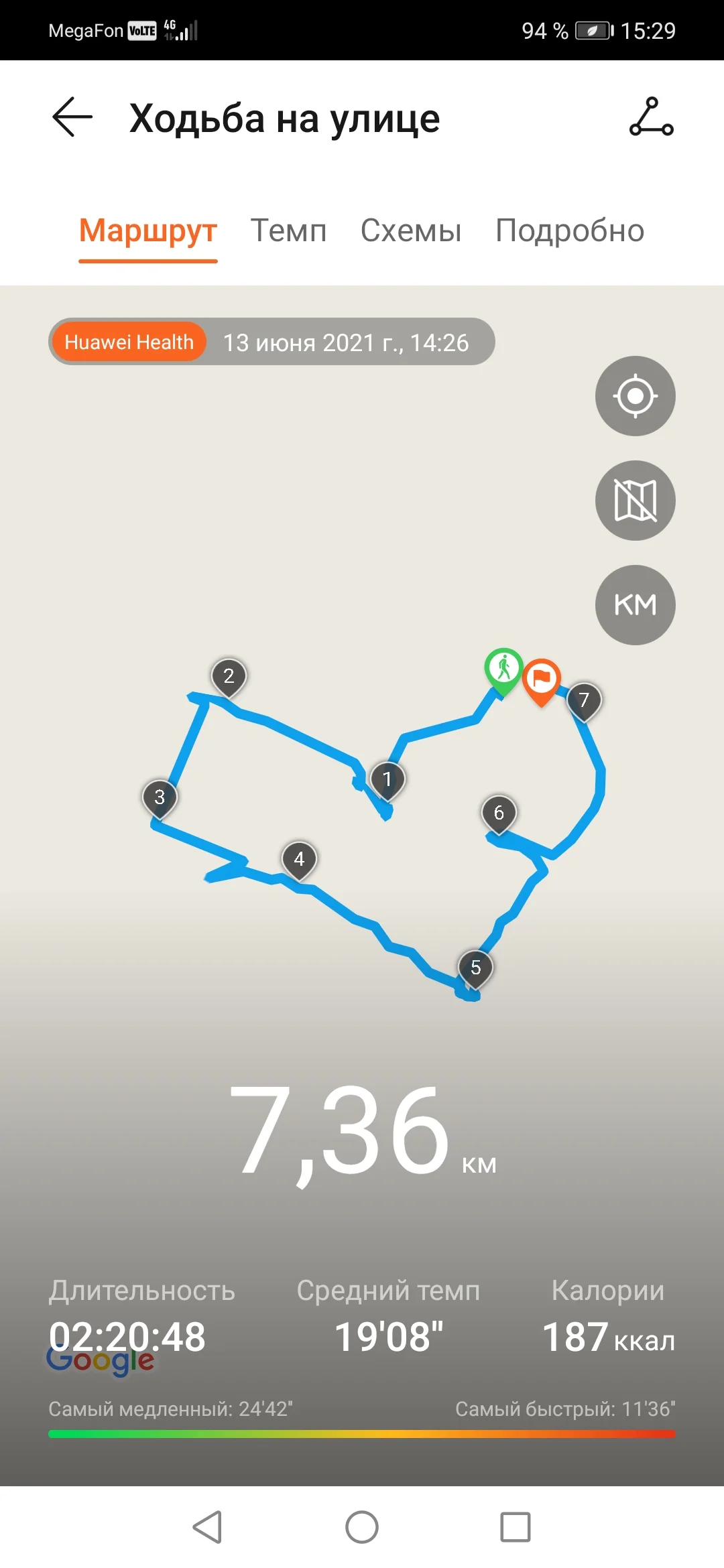Viewport: 724px width, 1568px height.
Task: Hide the map with the crossed-map button
Action: click(635, 501)
